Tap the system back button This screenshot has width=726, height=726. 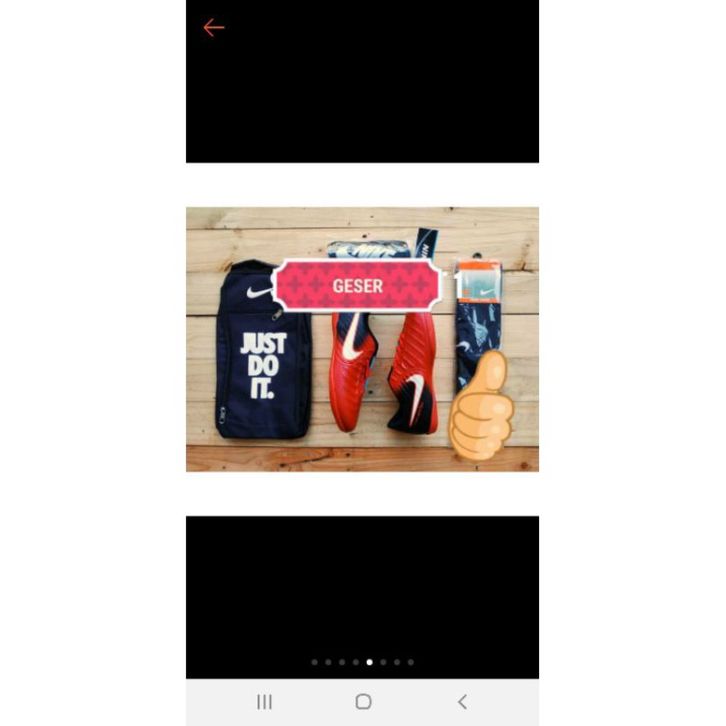(461, 702)
